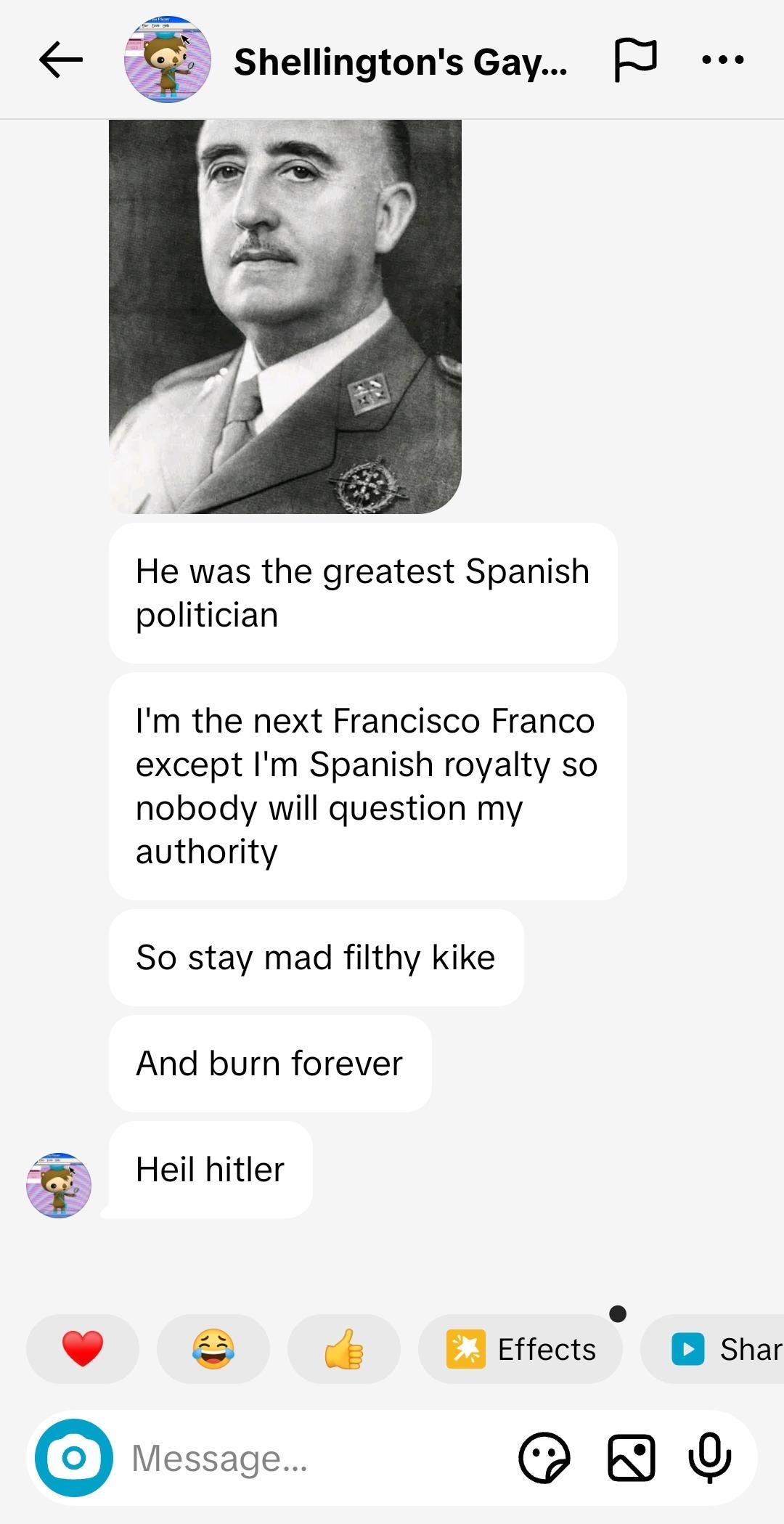Open the three-dot overflow menu
Screen dimensions: 784x1524
pyautogui.click(x=723, y=60)
